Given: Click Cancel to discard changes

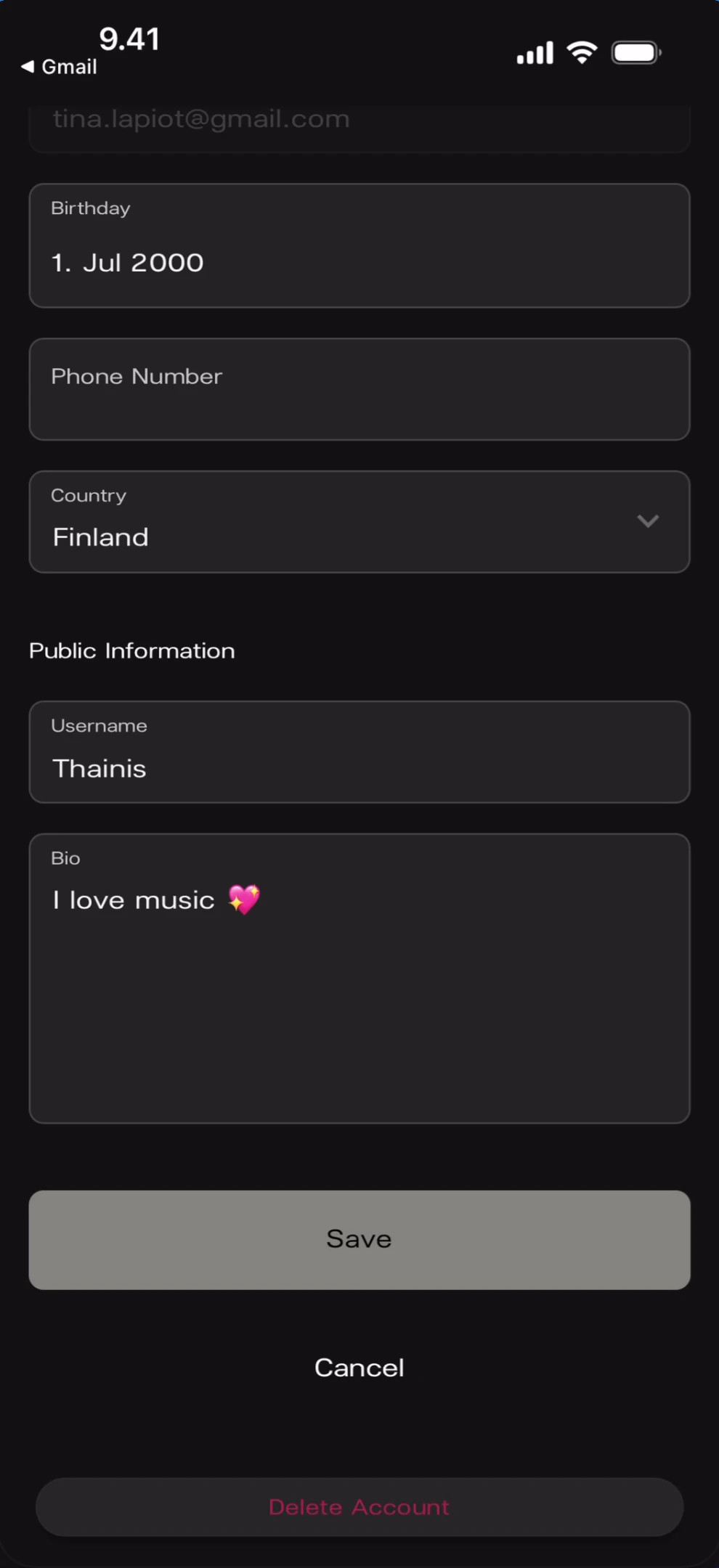Looking at the screenshot, I should pyautogui.click(x=359, y=1368).
